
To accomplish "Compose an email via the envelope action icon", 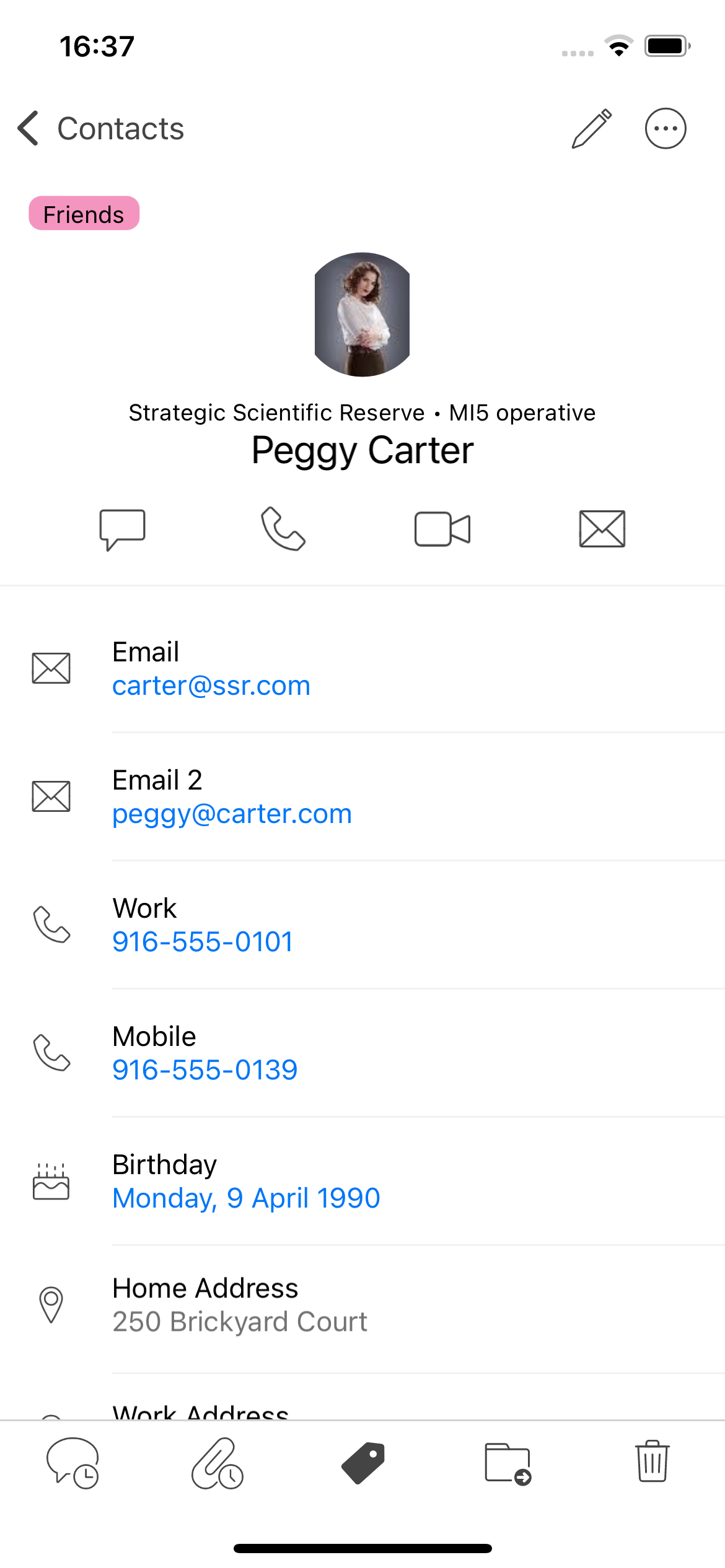I will click(x=602, y=529).
